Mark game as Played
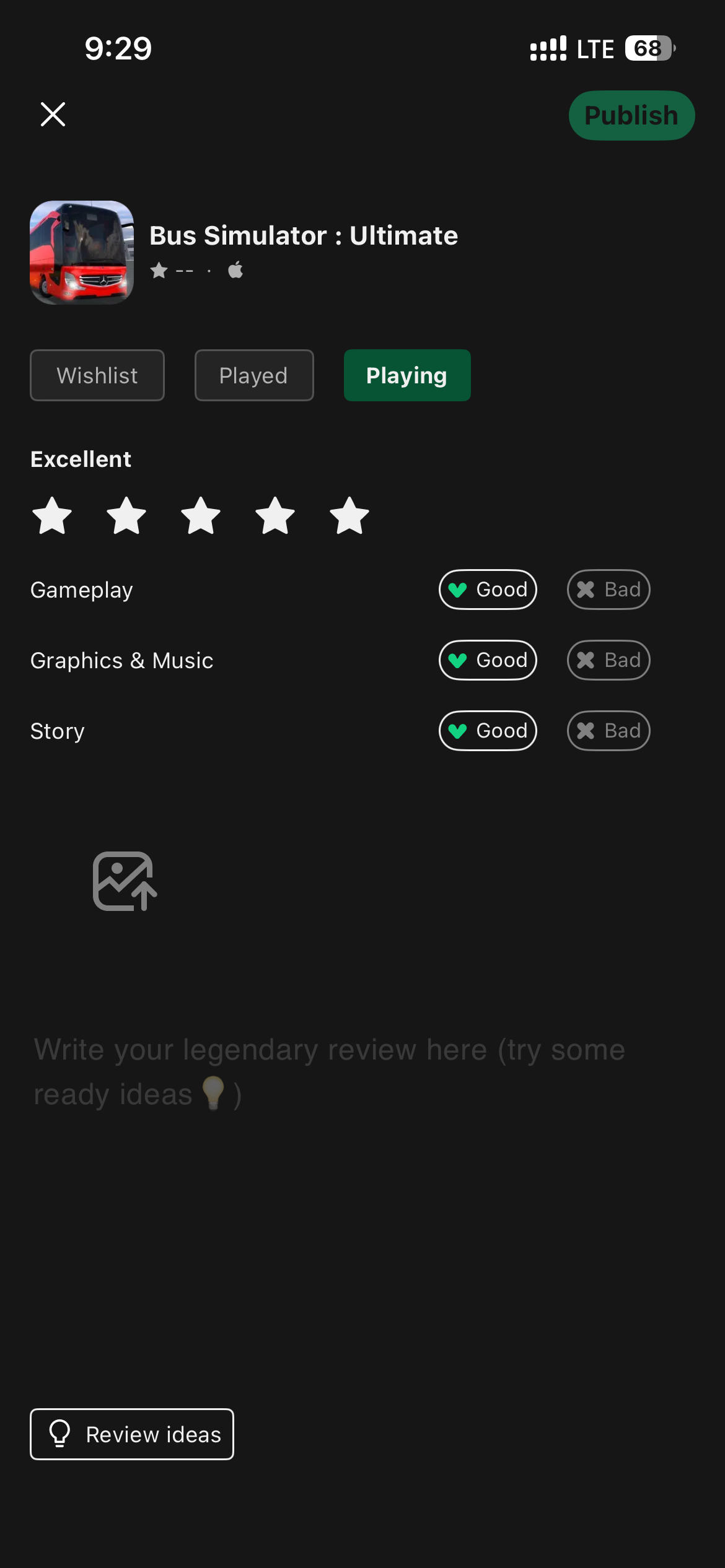725x1568 pixels. point(253,375)
